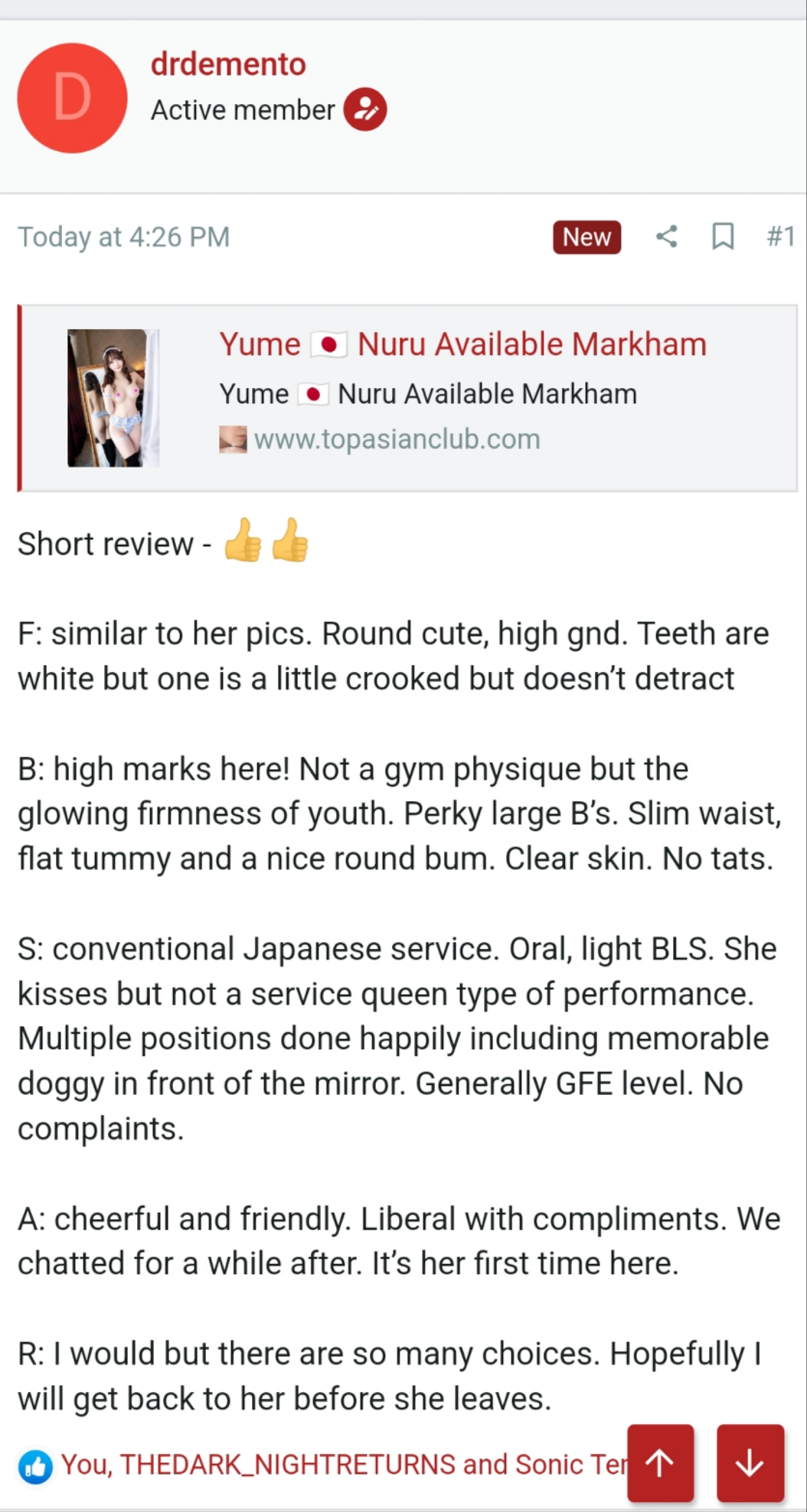Open the #1 post permalink
This screenshot has height=1512, width=807.
point(780,236)
